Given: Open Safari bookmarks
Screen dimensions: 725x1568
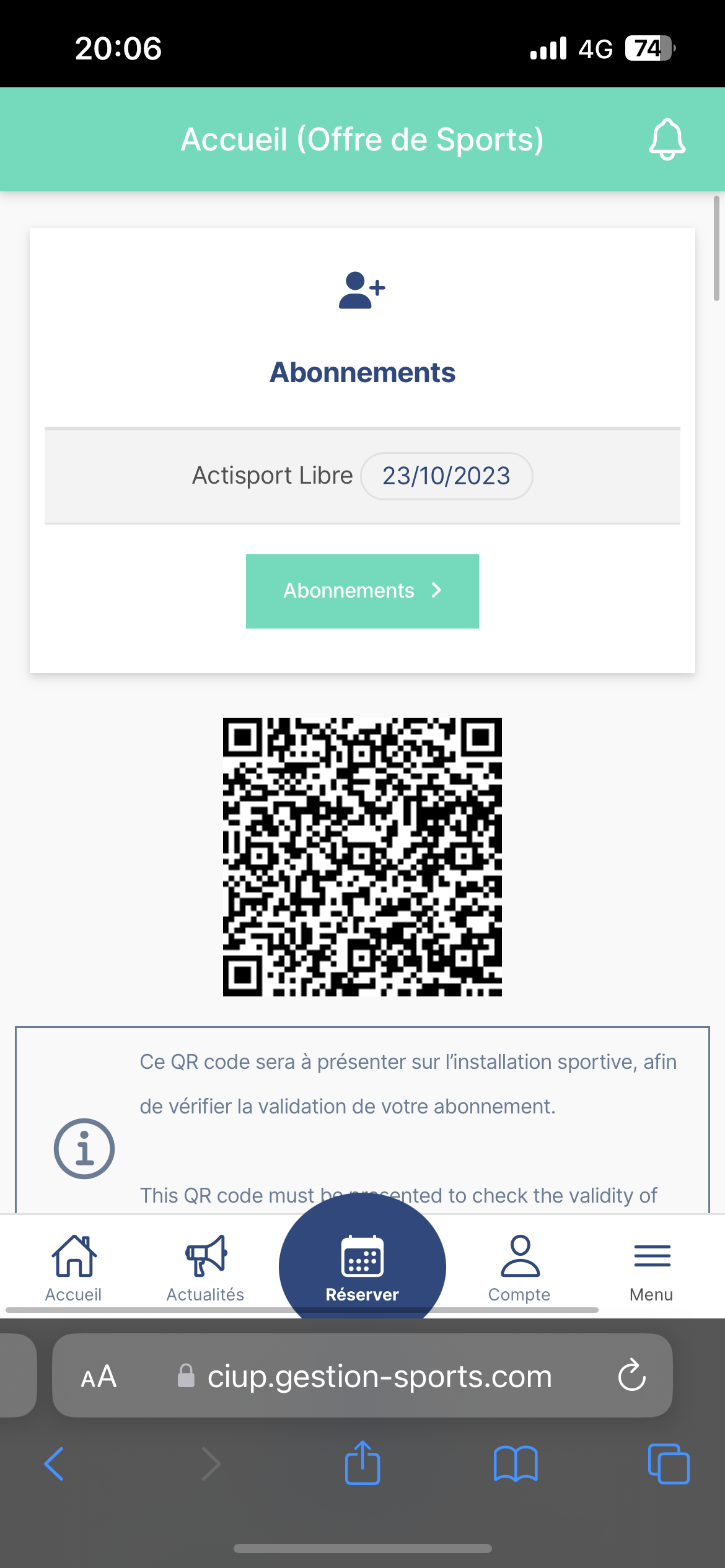Looking at the screenshot, I should (x=516, y=1464).
